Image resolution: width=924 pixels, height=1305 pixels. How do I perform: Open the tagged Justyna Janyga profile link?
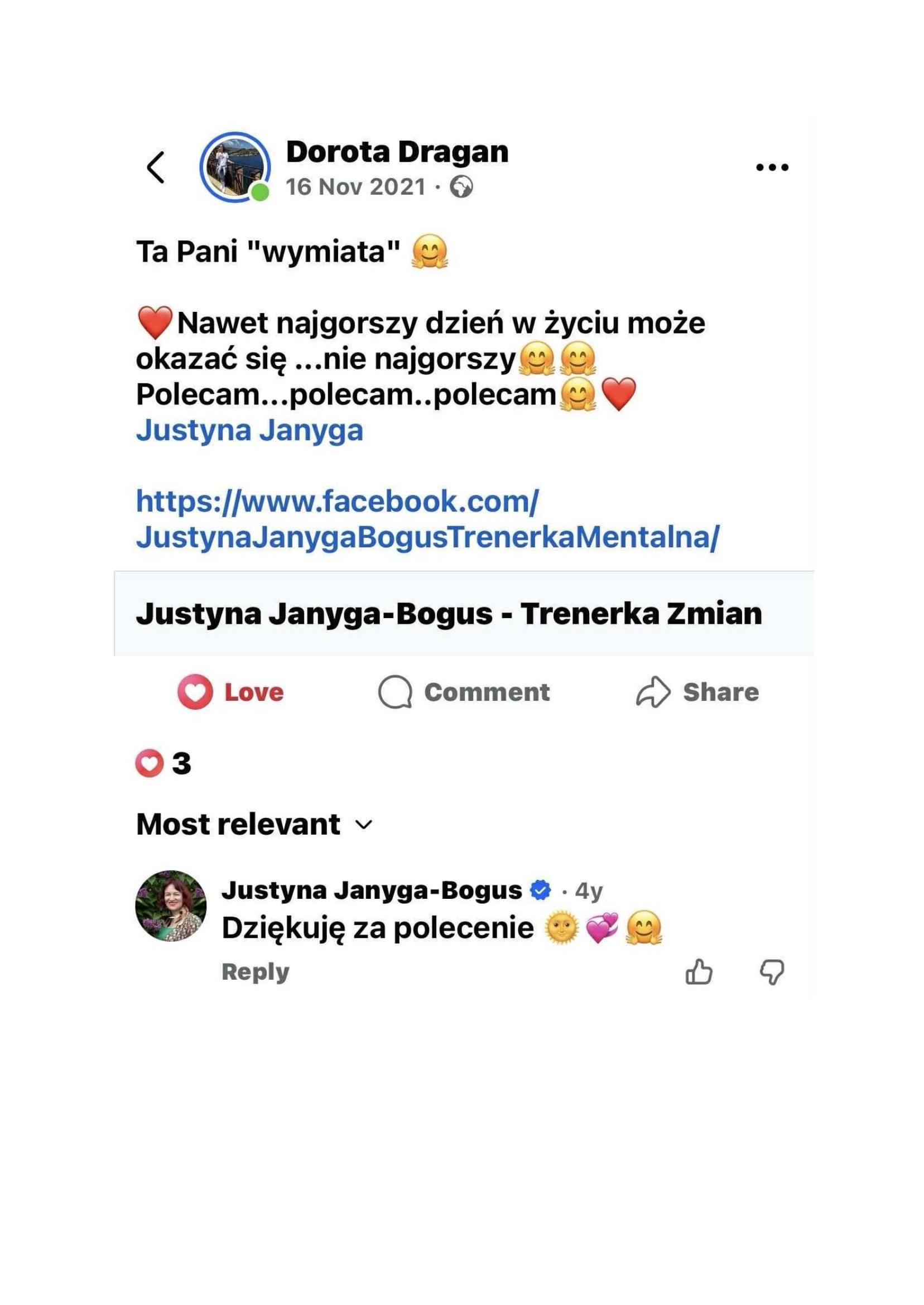[x=249, y=430]
